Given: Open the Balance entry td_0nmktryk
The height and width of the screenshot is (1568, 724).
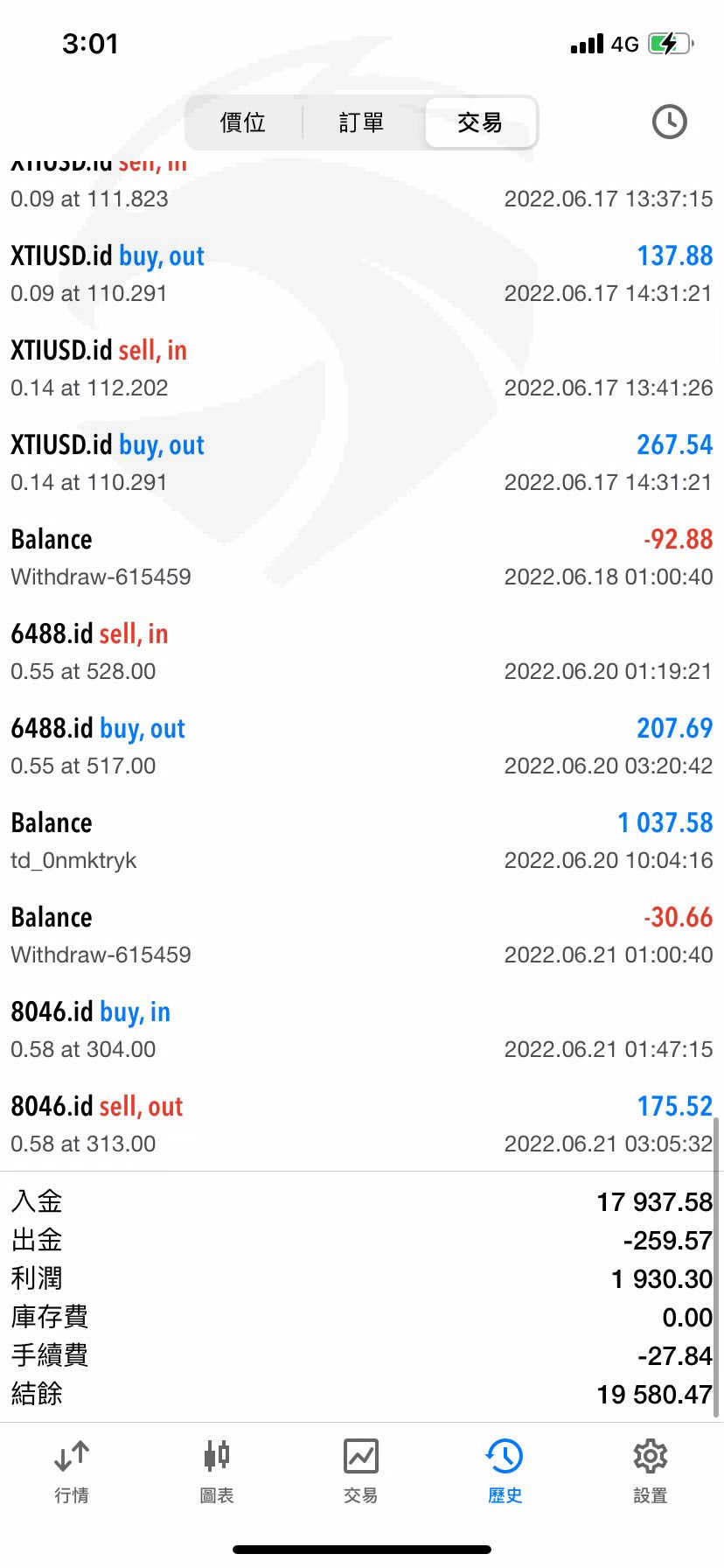Looking at the screenshot, I should 361,841.
